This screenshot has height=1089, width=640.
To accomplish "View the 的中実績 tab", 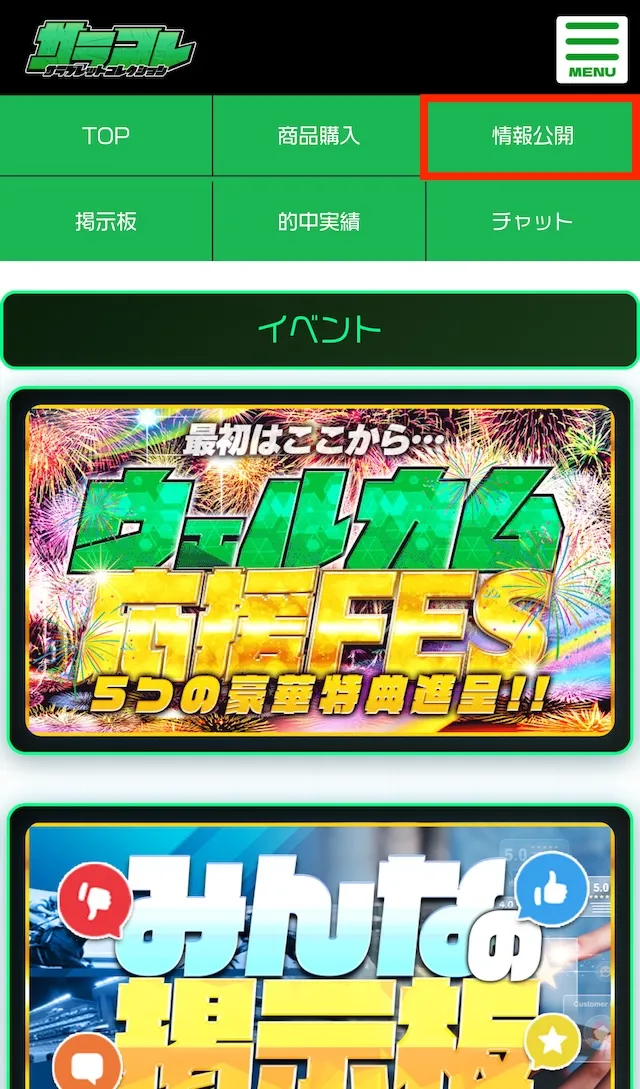I will coord(319,222).
